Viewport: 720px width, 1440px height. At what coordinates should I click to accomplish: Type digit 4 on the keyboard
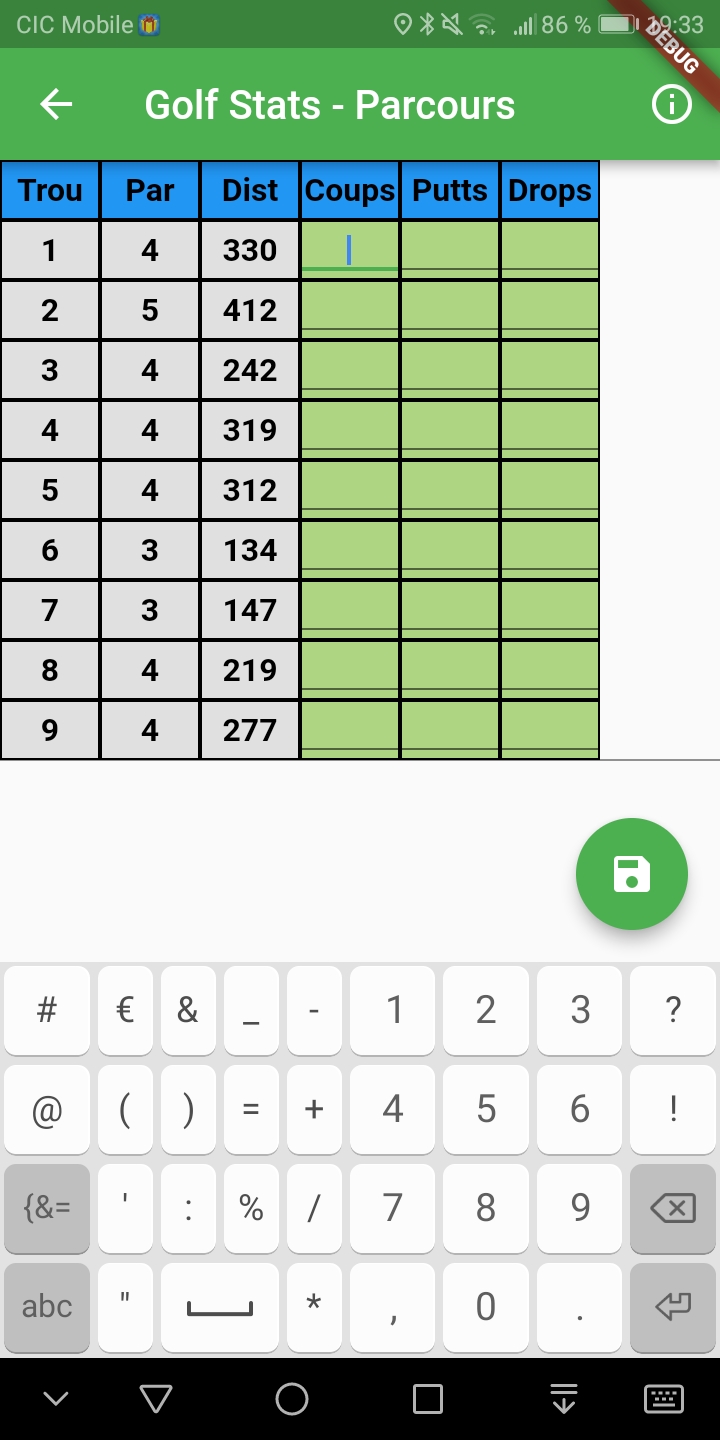click(393, 1109)
